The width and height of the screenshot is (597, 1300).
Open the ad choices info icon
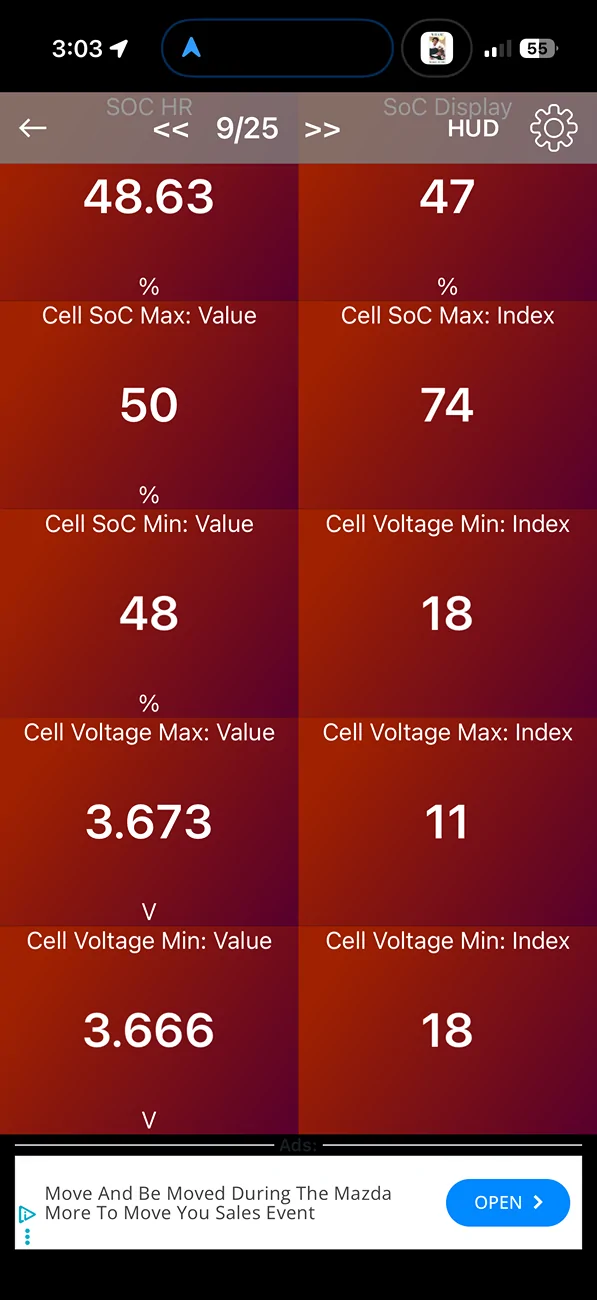click(x=27, y=1214)
